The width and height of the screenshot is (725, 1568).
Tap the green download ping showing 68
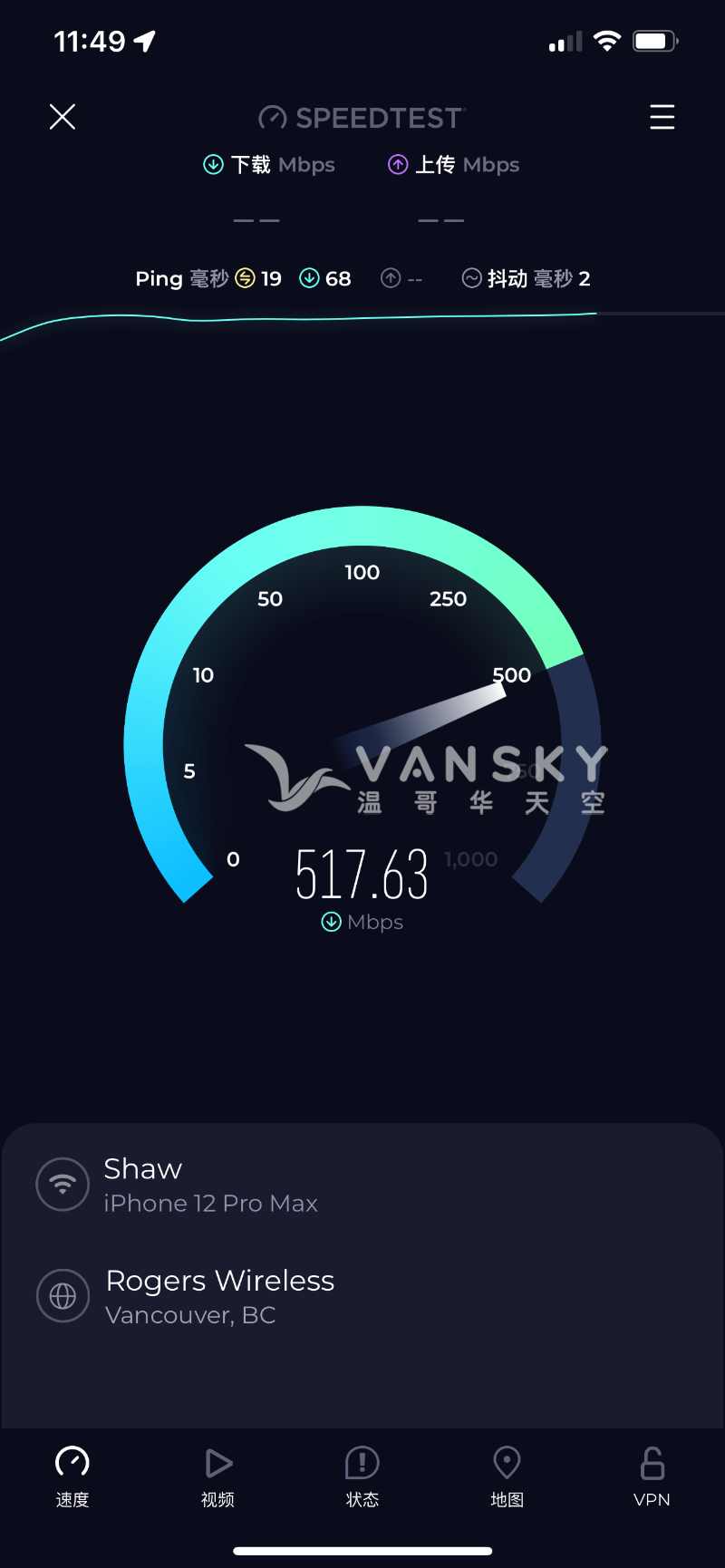coord(324,278)
